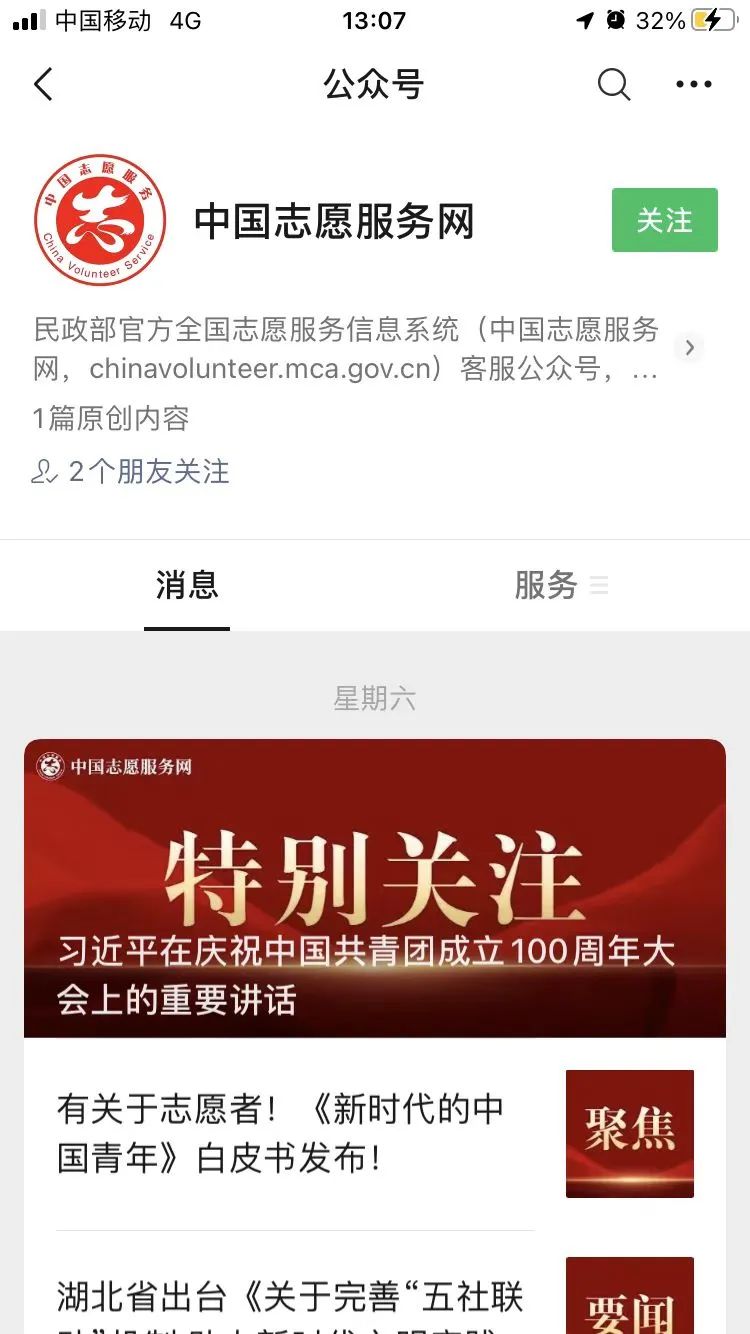The image size is (750, 1334).
Task: Open the three-dot overflow menu
Action: point(694,85)
